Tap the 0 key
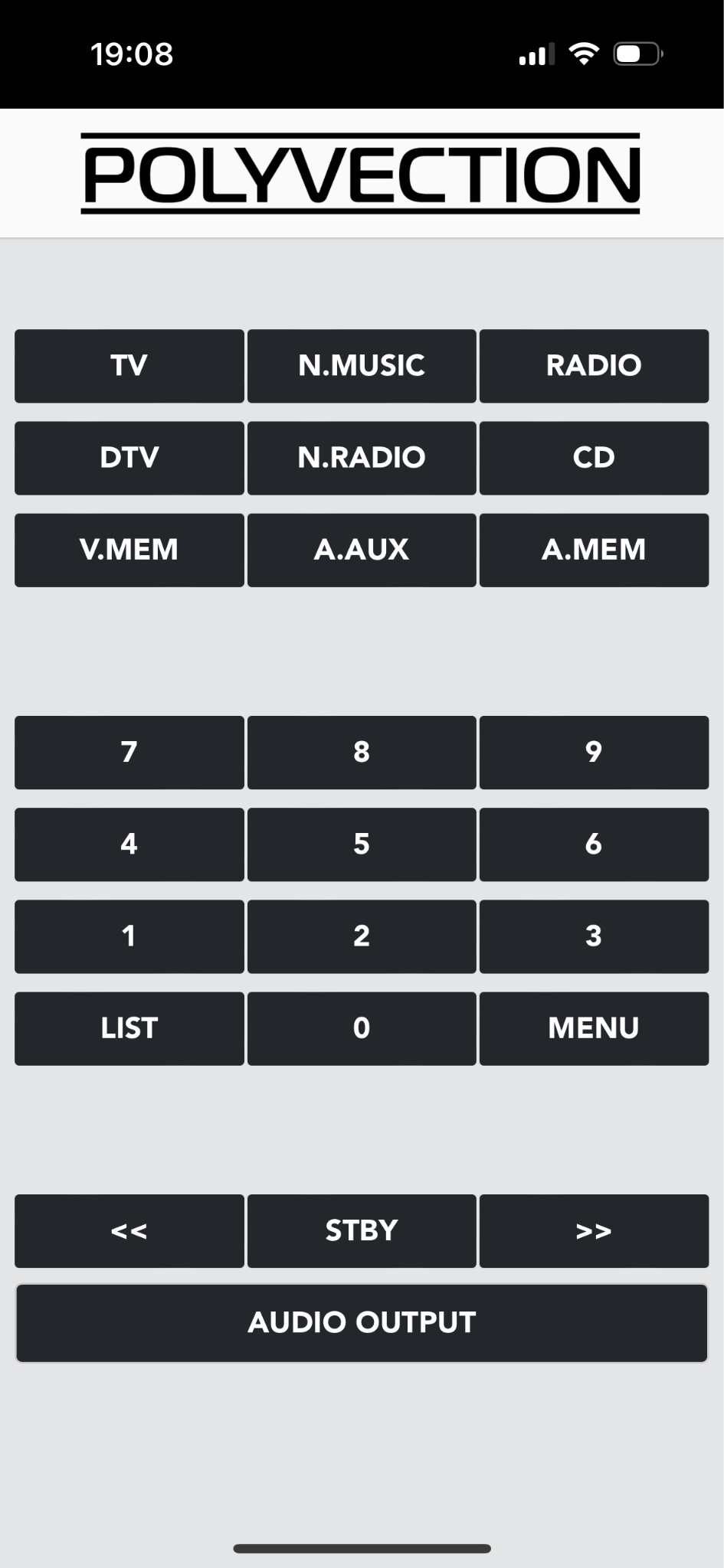Viewport: 724px width, 1568px height. tap(362, 1028)
